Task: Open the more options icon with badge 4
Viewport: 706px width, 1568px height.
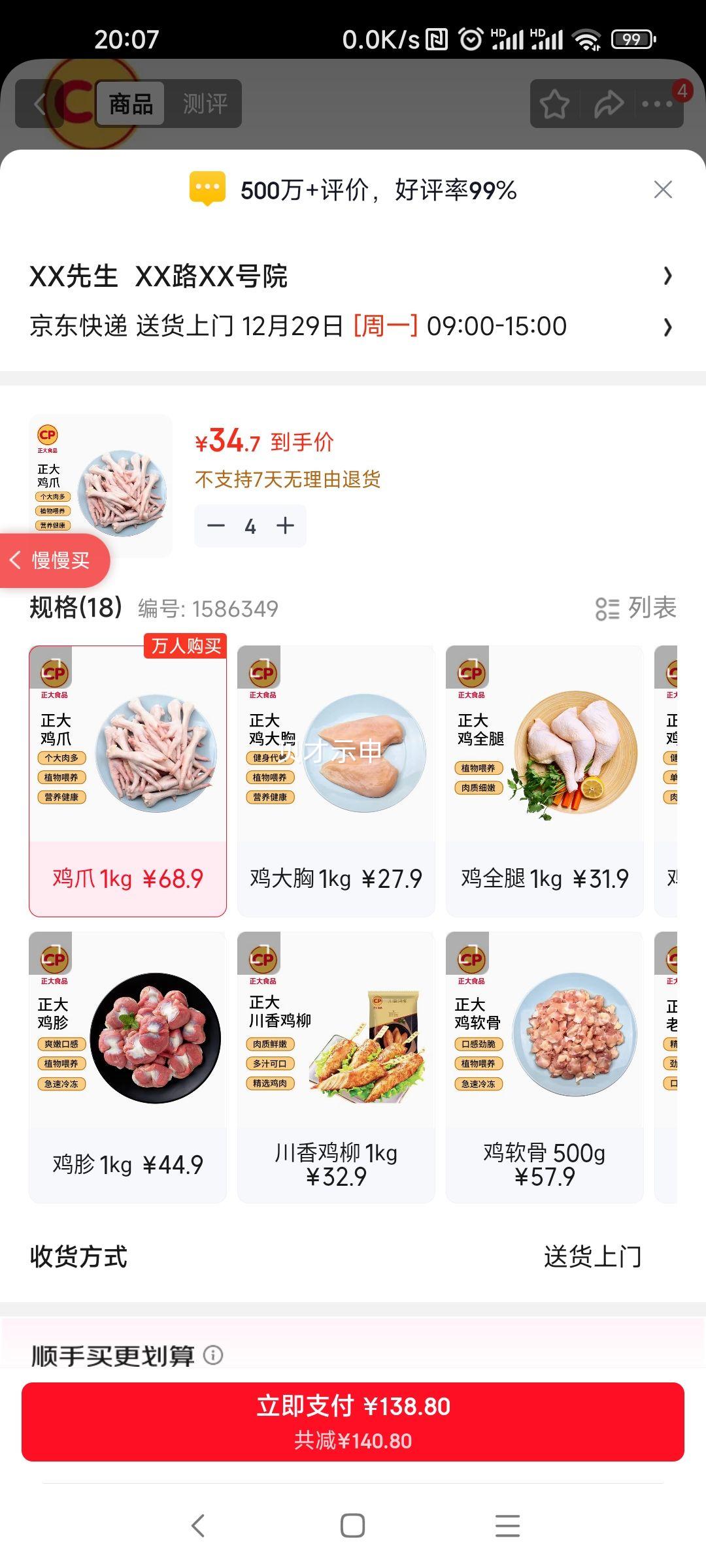Action: (x=657, y=103)
